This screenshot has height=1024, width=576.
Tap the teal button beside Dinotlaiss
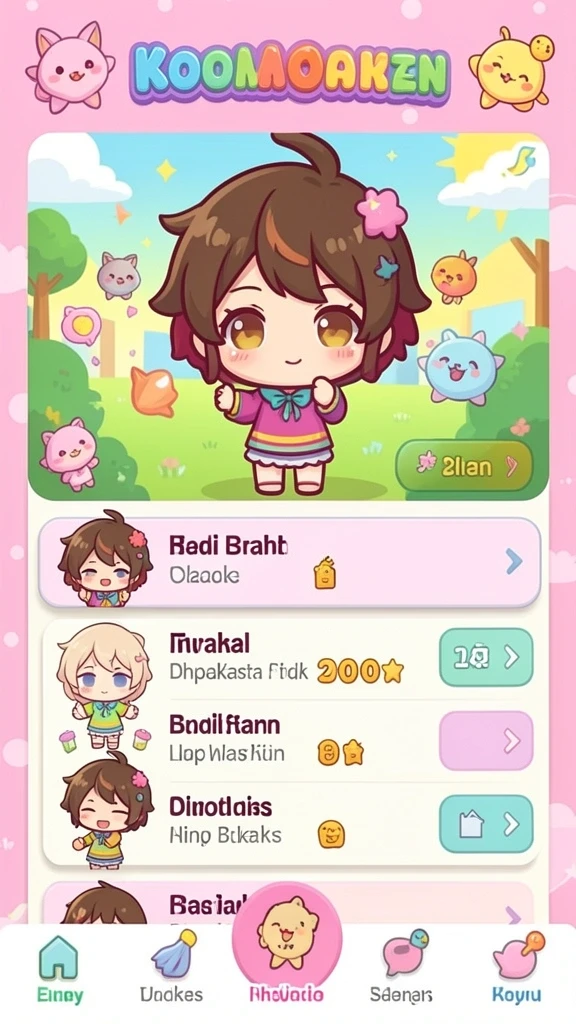486,824
